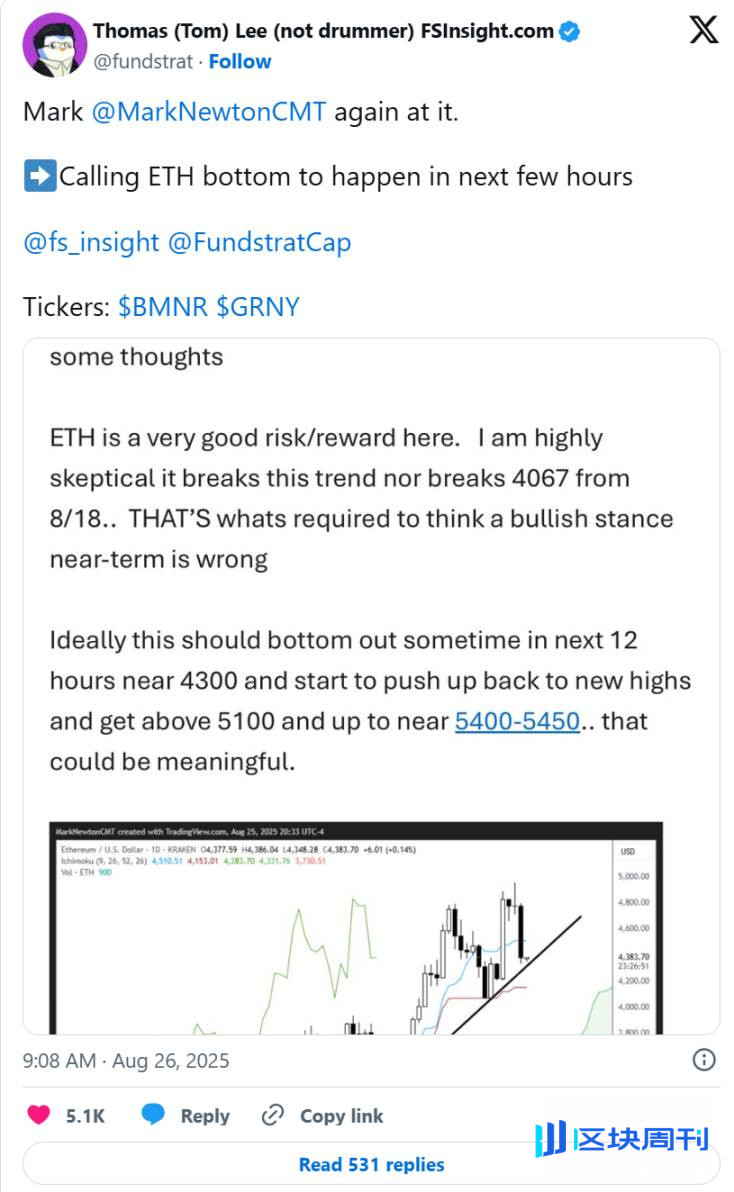Reply to the post

186,1116
